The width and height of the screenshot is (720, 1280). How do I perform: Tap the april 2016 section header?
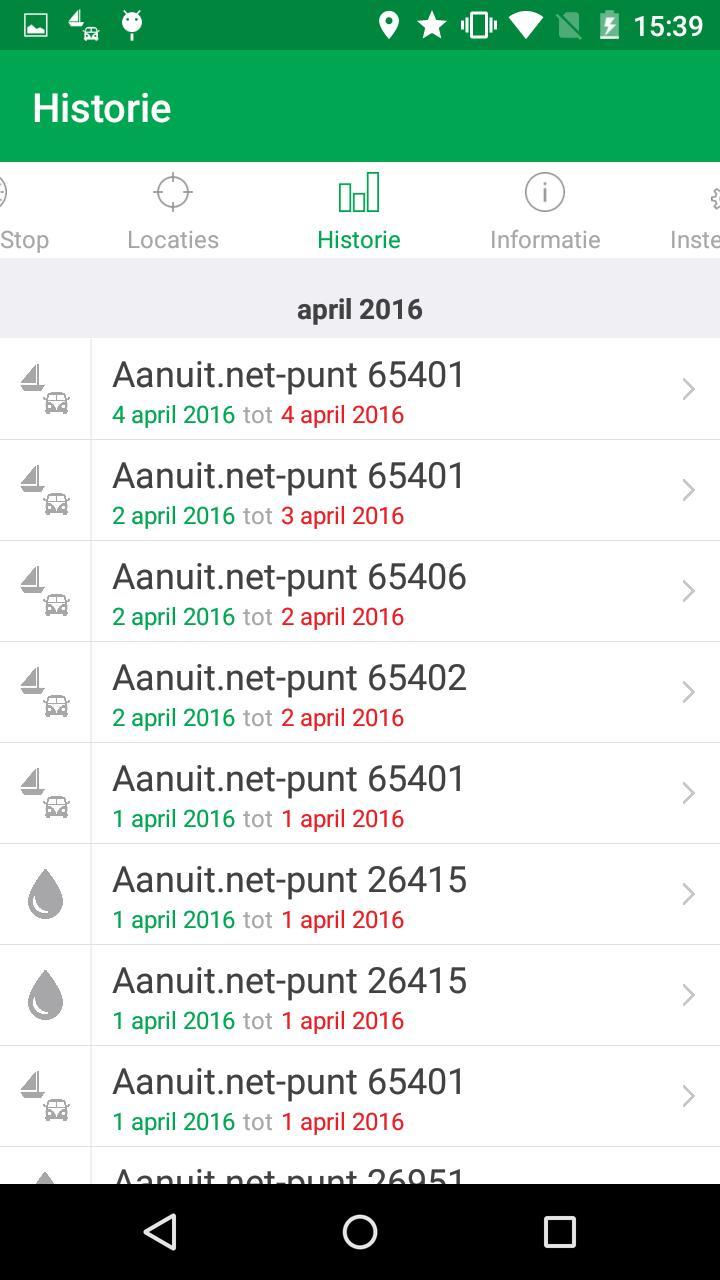pos(360,309)
